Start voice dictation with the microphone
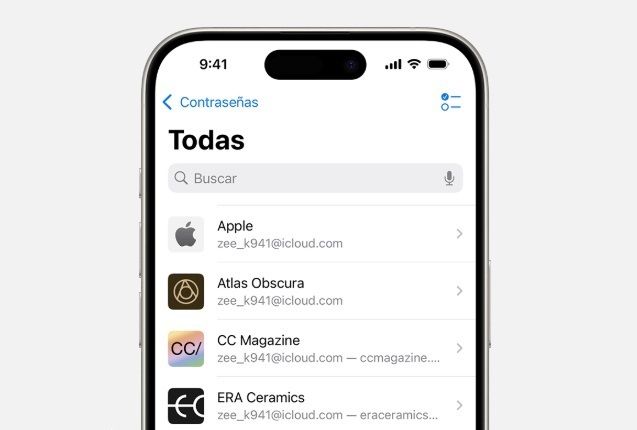 449,178
